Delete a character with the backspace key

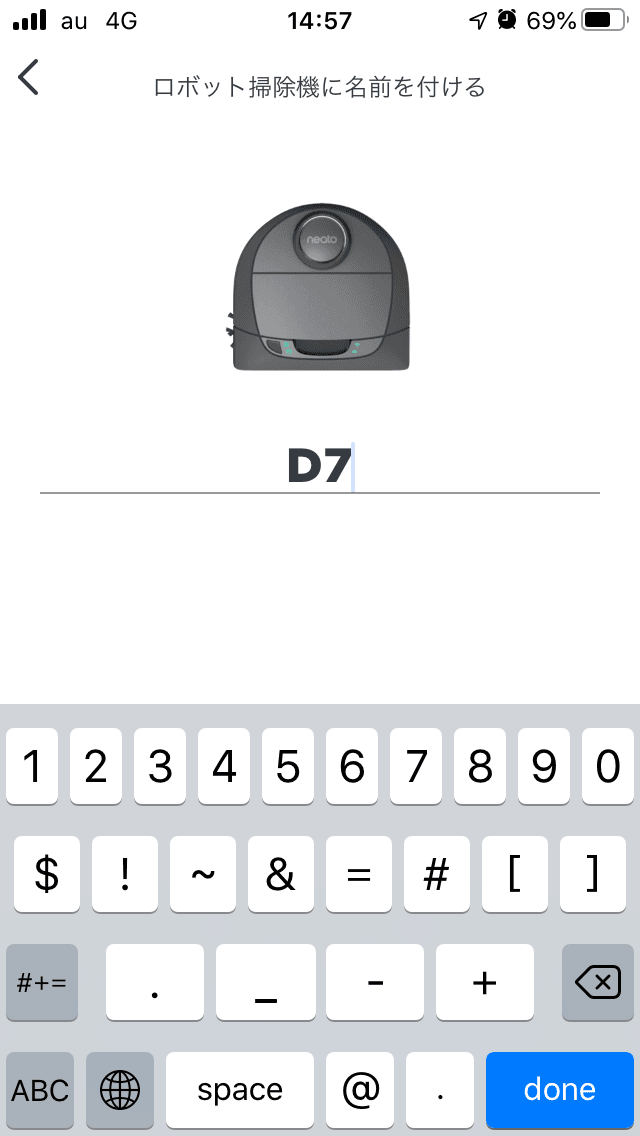[x=598, y=983]
